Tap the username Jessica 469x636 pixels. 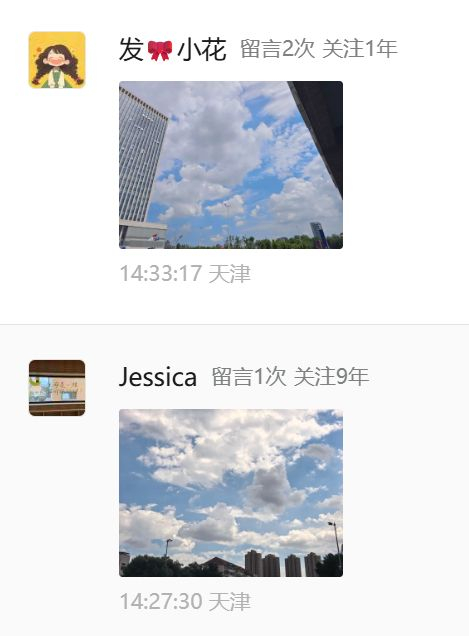point(158,377)
